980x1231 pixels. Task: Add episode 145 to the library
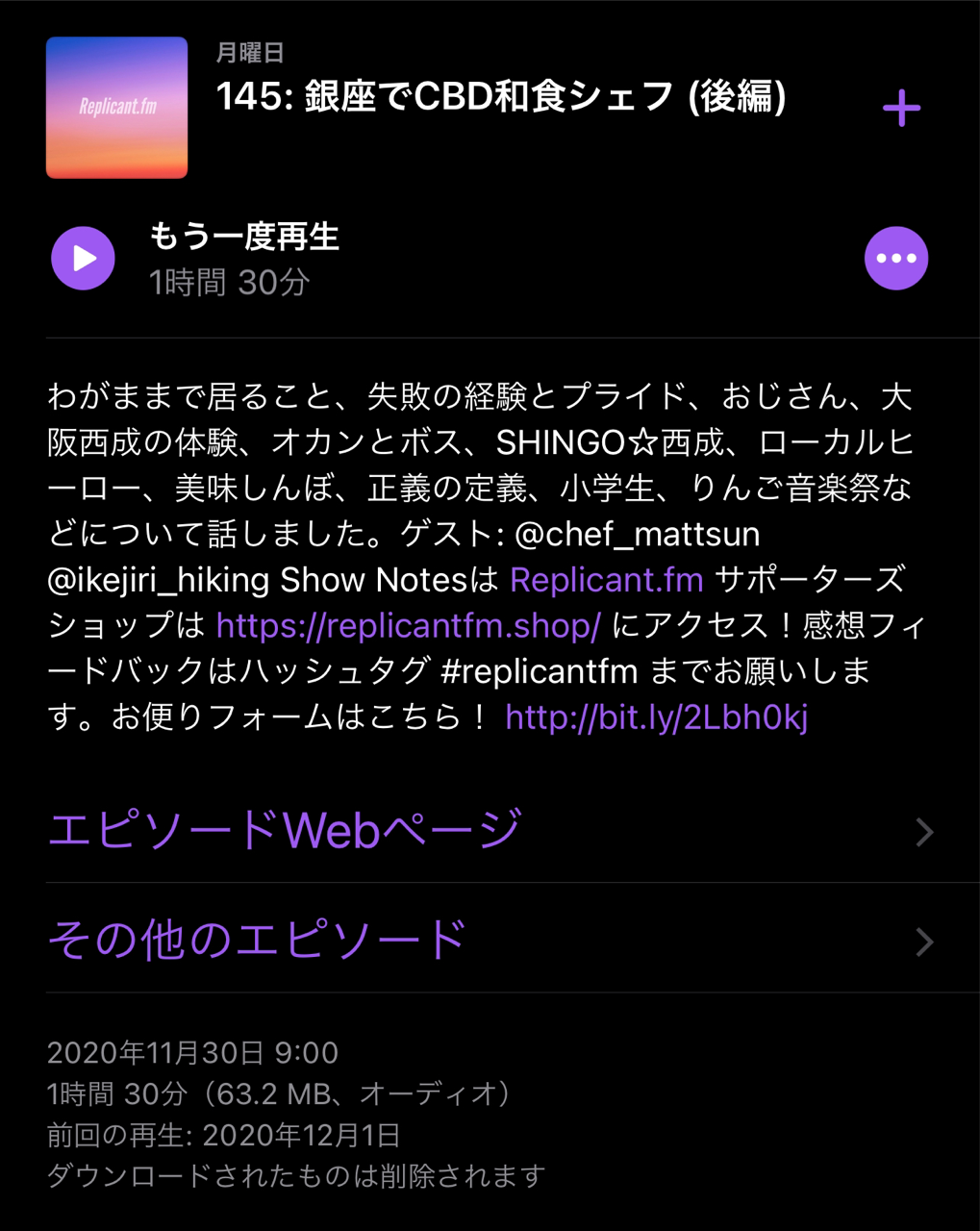coord(901,108)
